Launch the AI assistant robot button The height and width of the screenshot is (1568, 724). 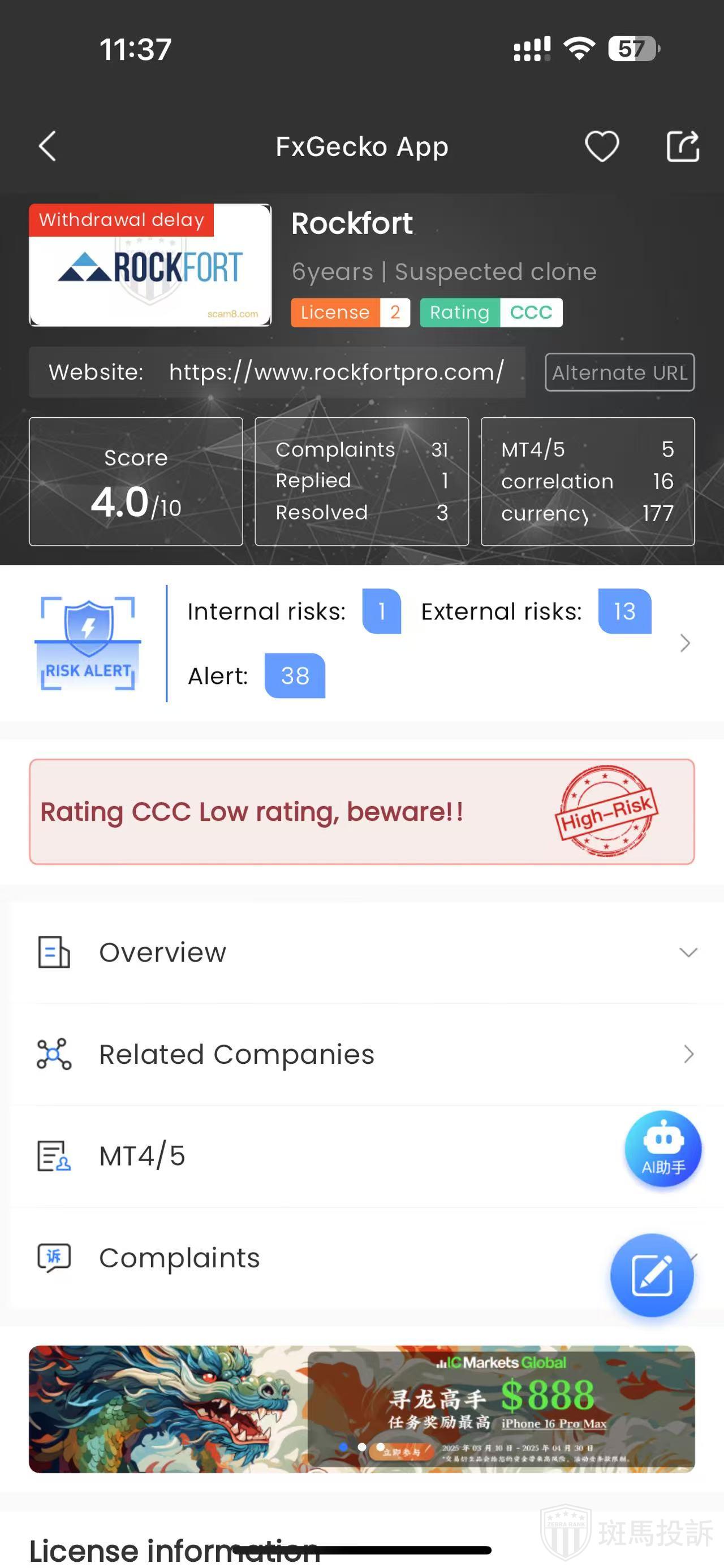coord(663,1149)
